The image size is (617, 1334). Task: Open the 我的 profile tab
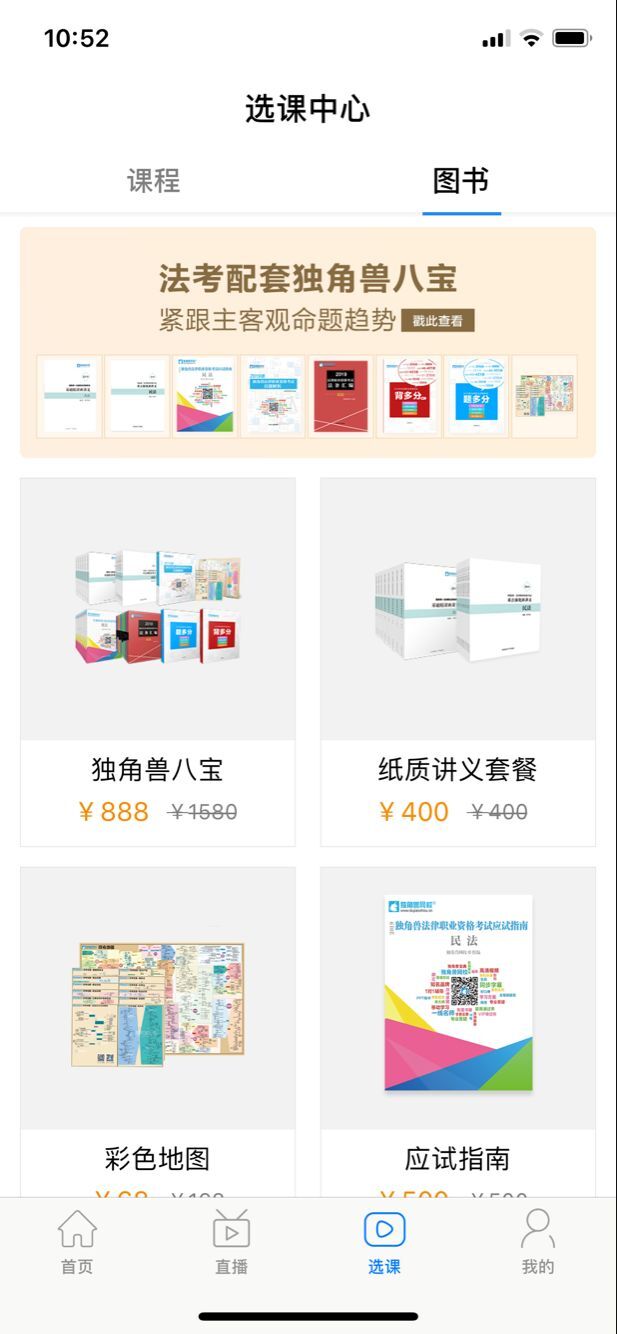point(537,1242)
